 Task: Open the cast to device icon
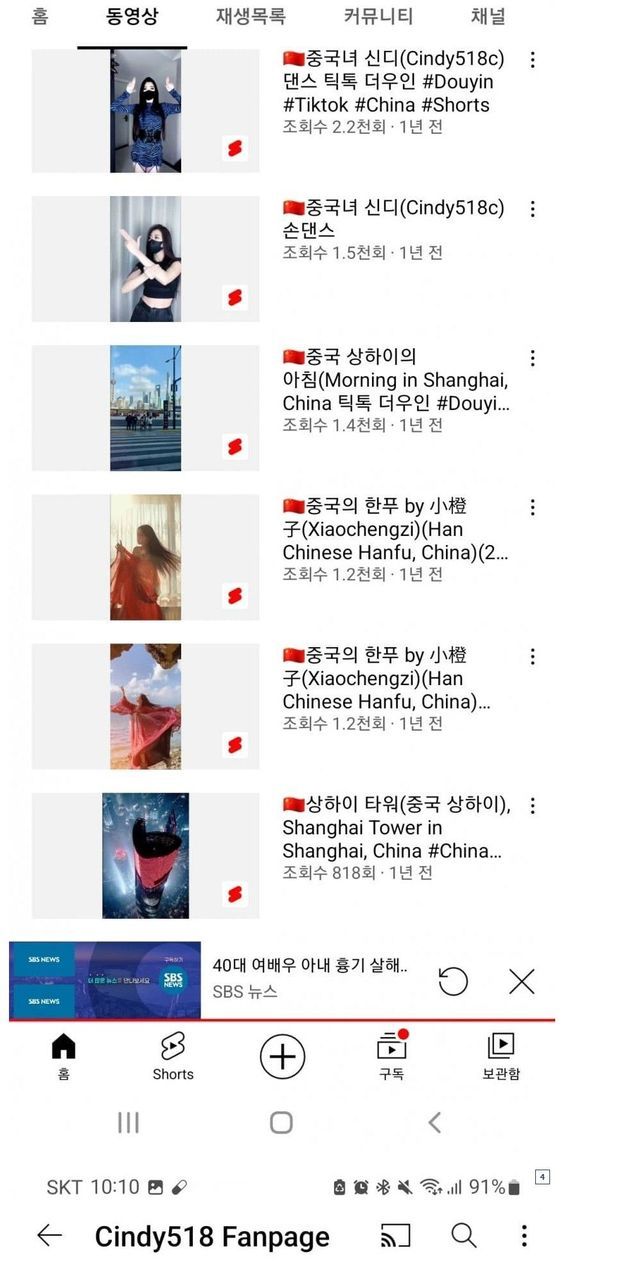click(396, 1236)
